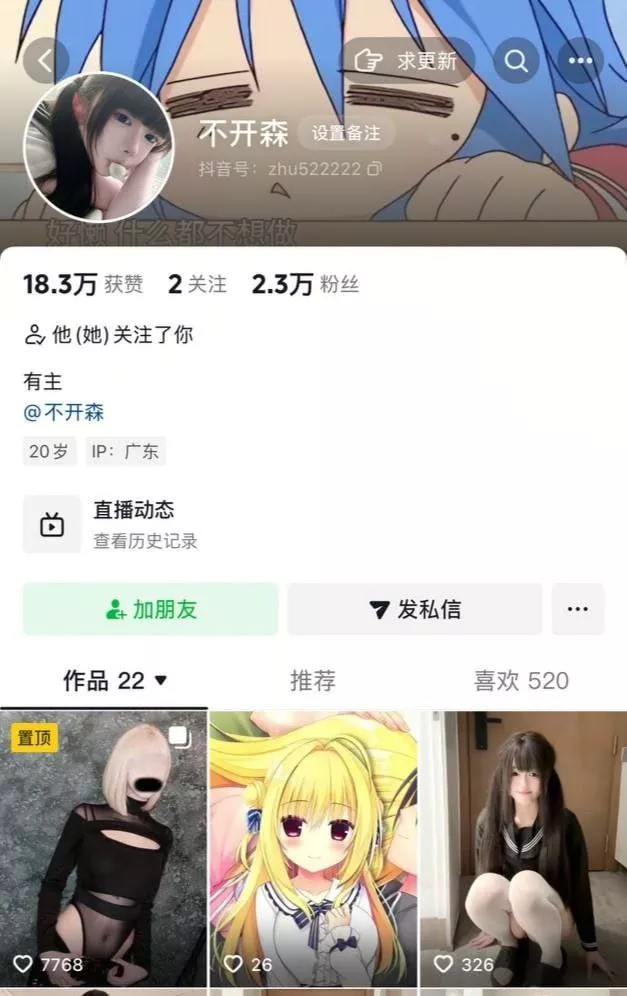Switch to the 喜欢 520 tab
The width and height of the screenshot is (627, 996).
click(x=521, y=681)
